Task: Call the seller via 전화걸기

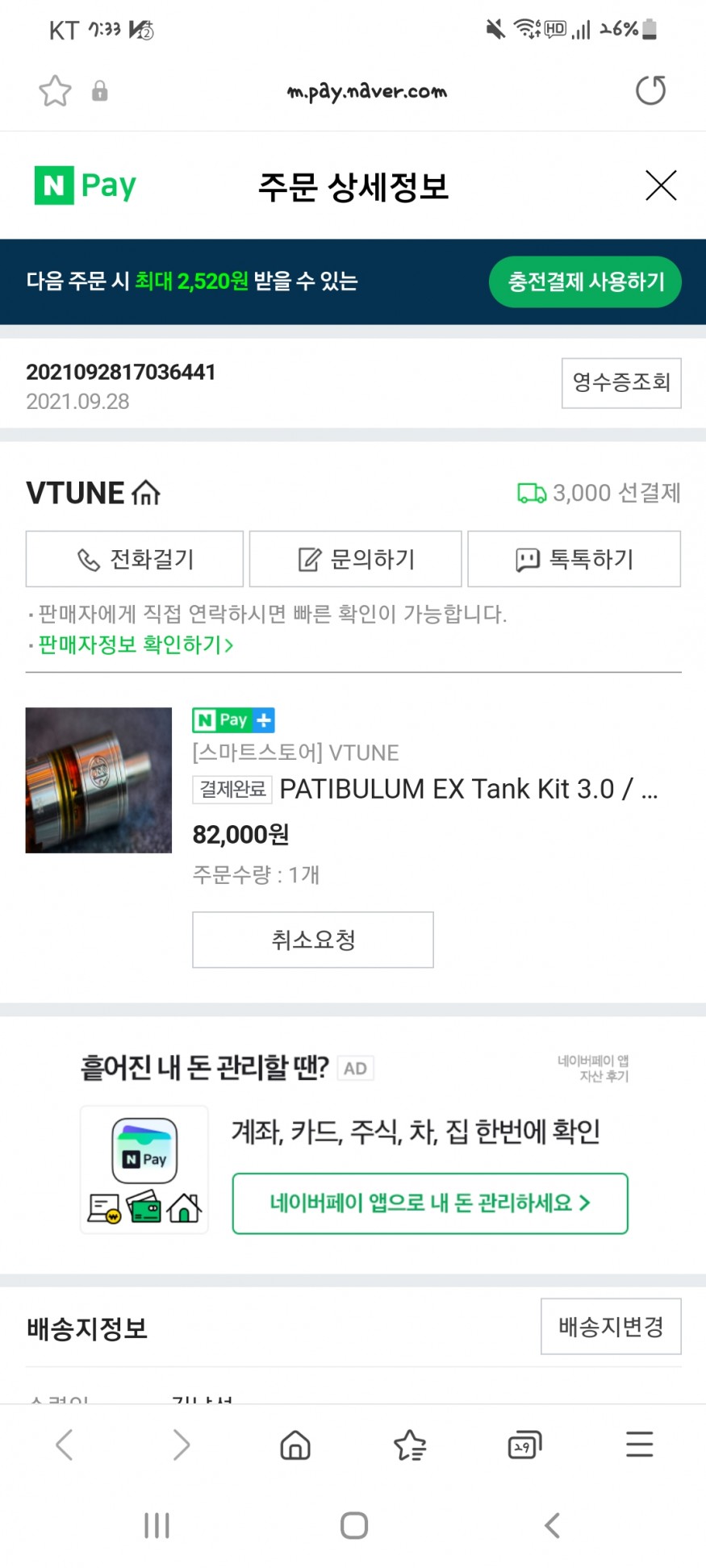Action: point(135,558)
